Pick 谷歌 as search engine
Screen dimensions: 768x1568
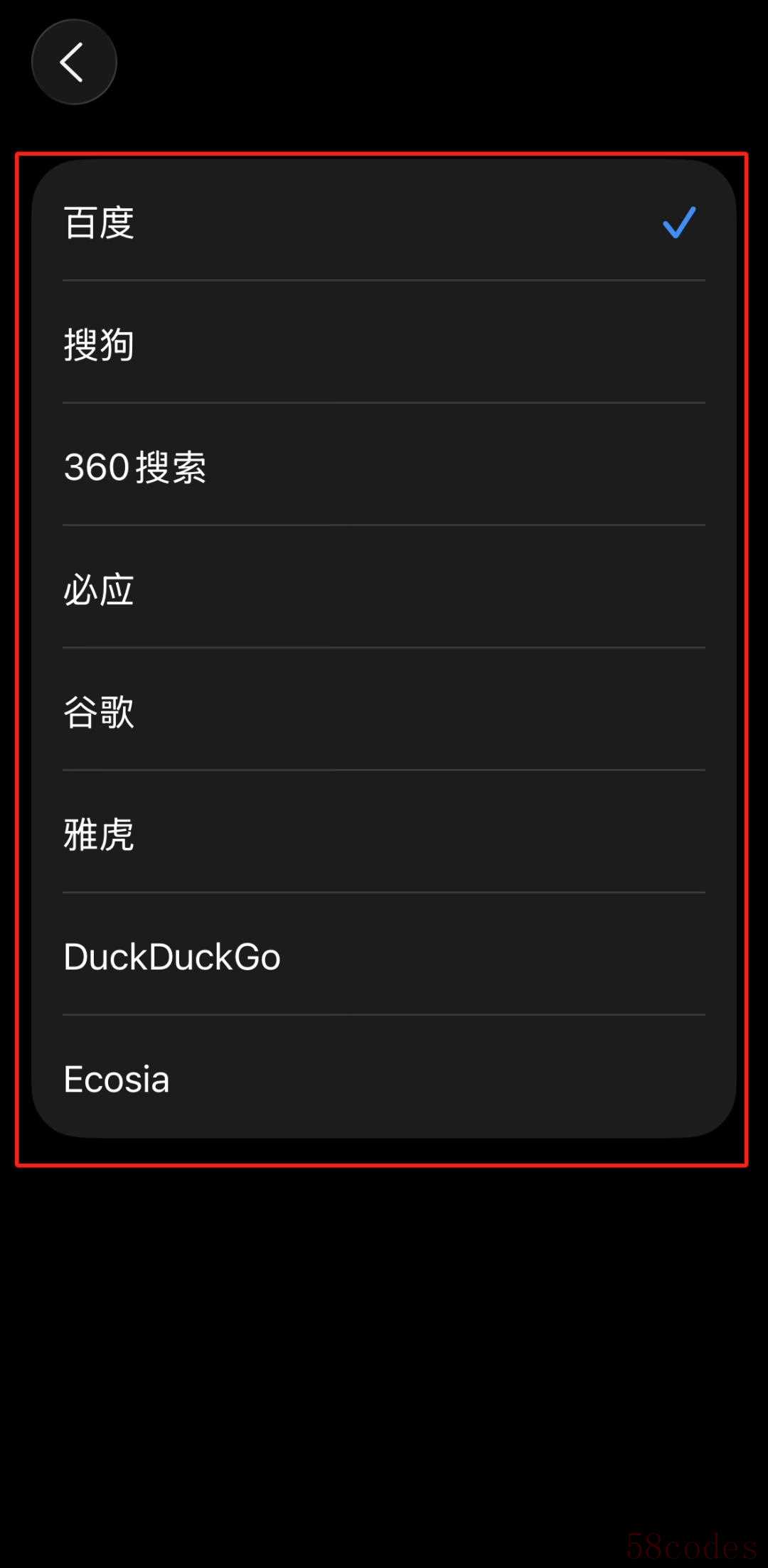point(384,711)
